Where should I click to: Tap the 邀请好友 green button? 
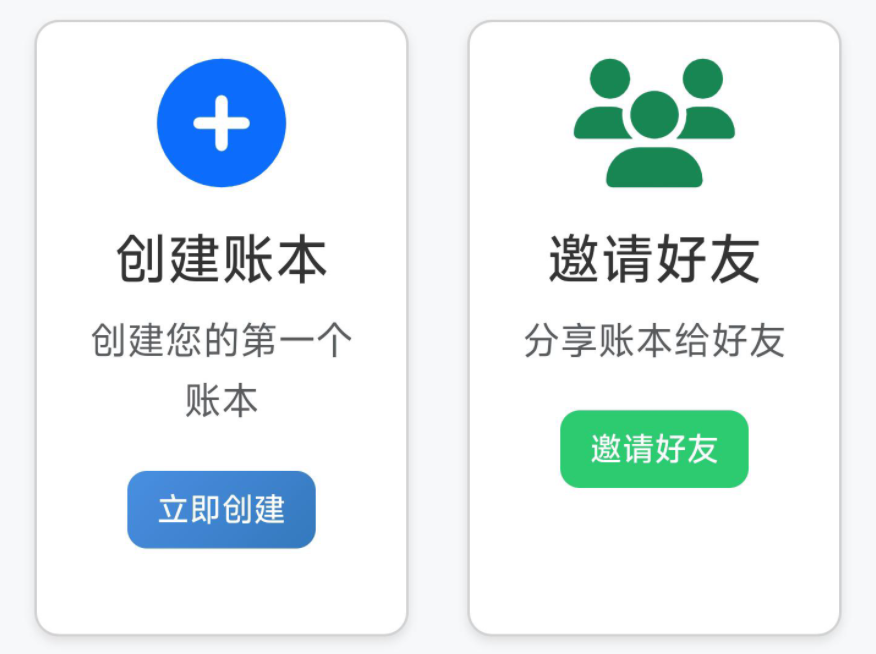654,449
